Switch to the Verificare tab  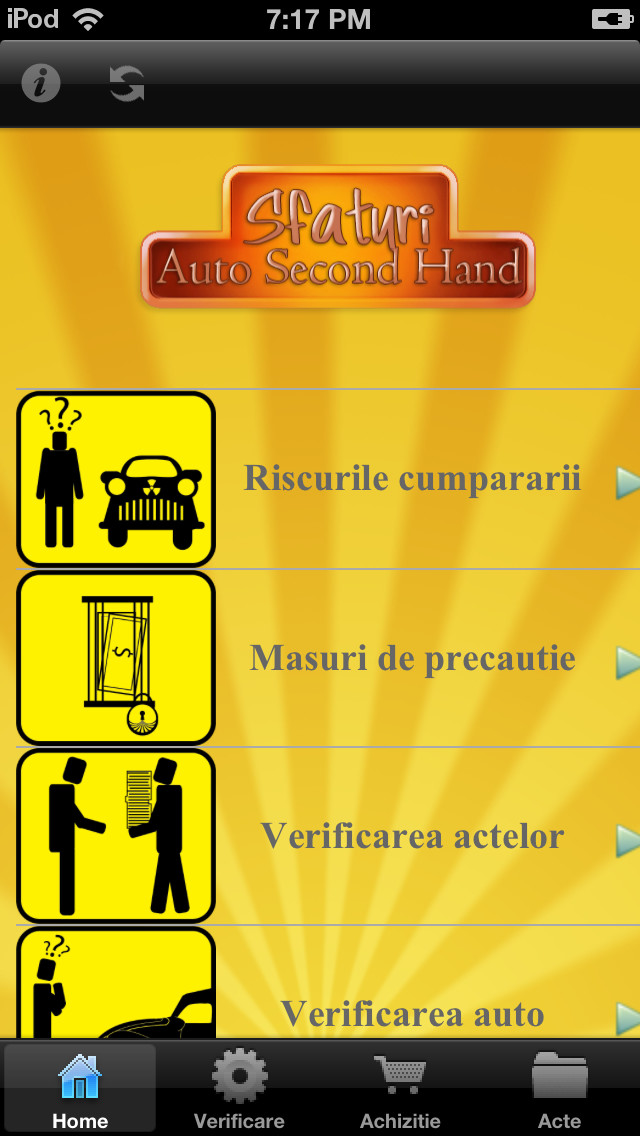(x=239, y=1089)
